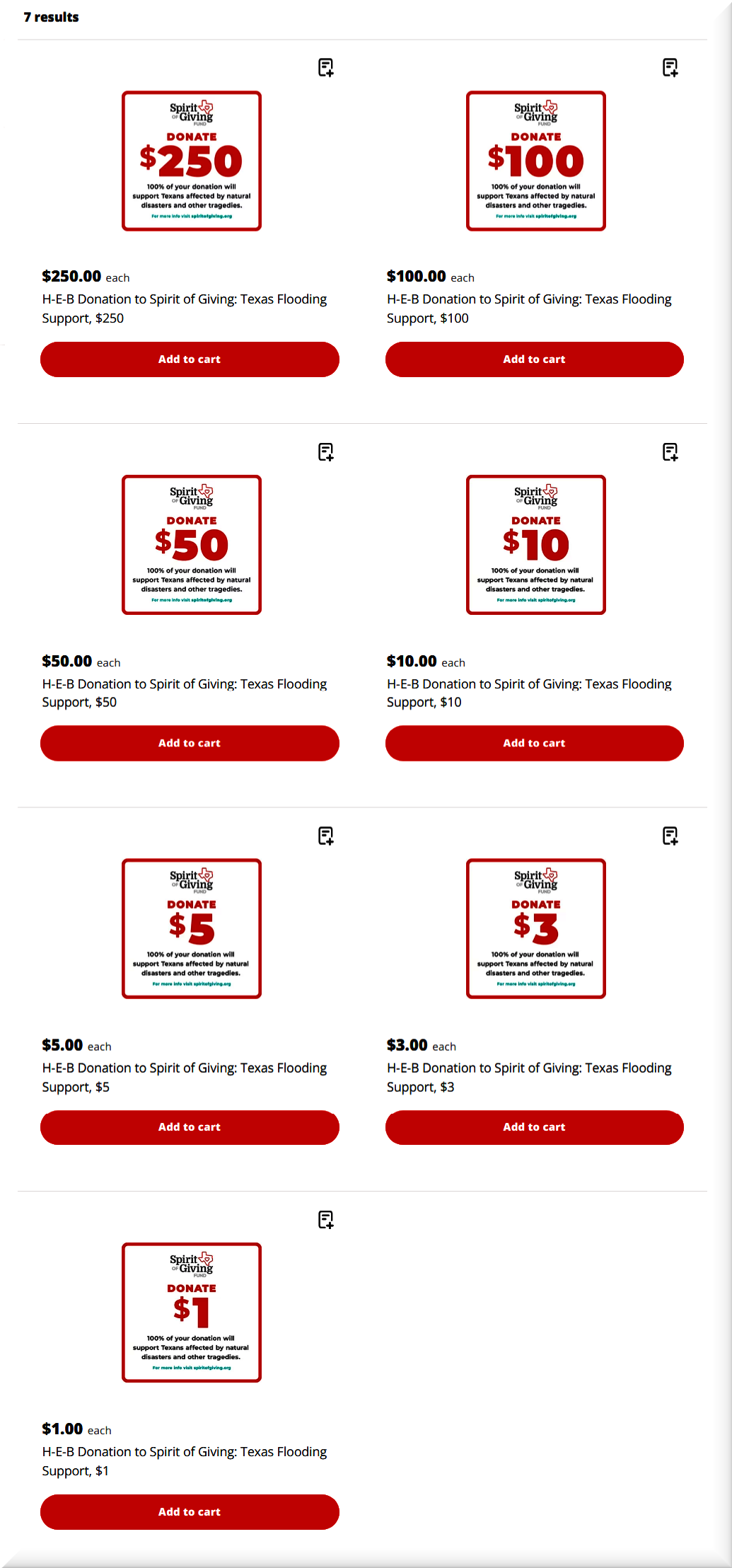Open the Donate $100 product image
The height and width of the screenshot is (1568, 732).
[536, 161]
